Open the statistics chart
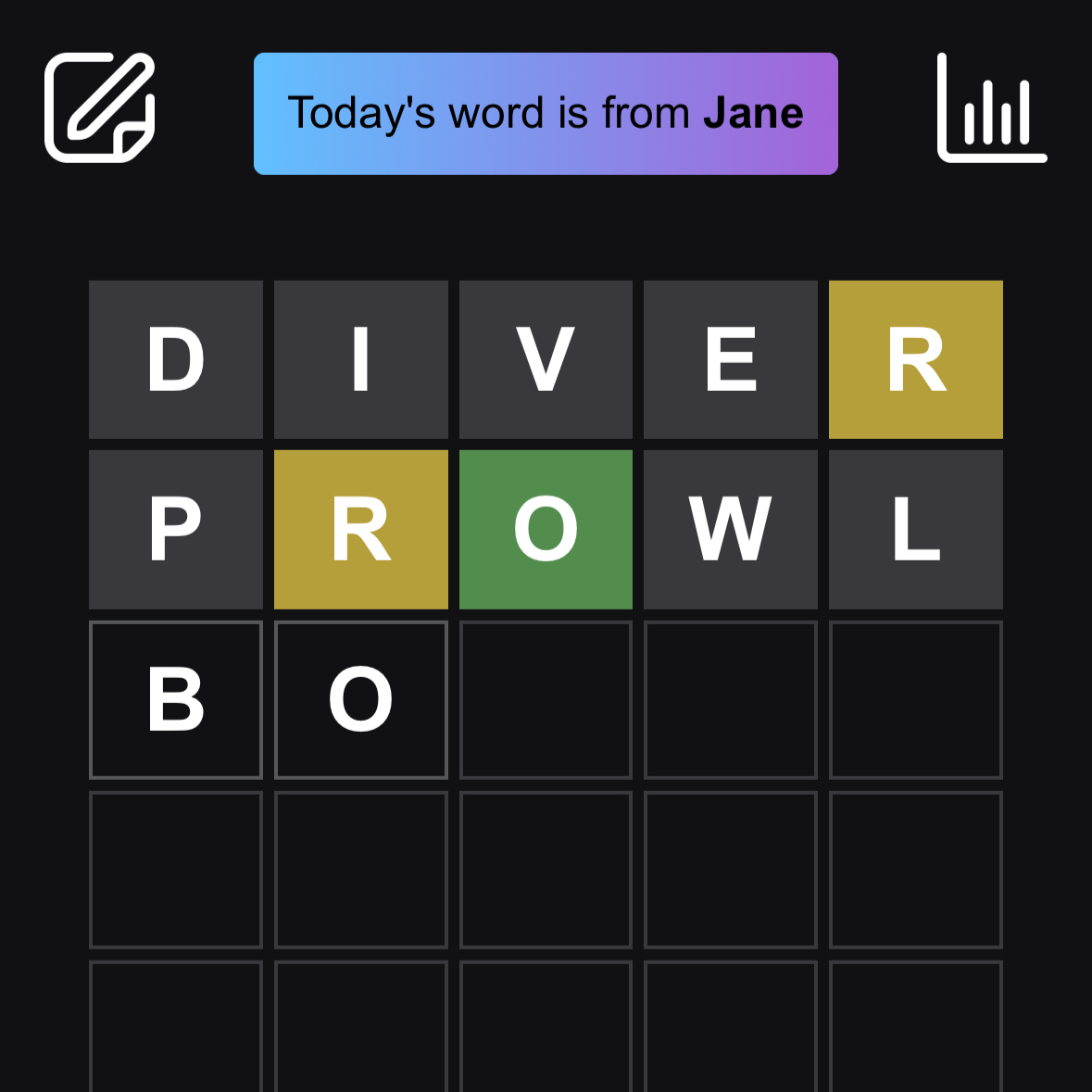 click(992, 109)
